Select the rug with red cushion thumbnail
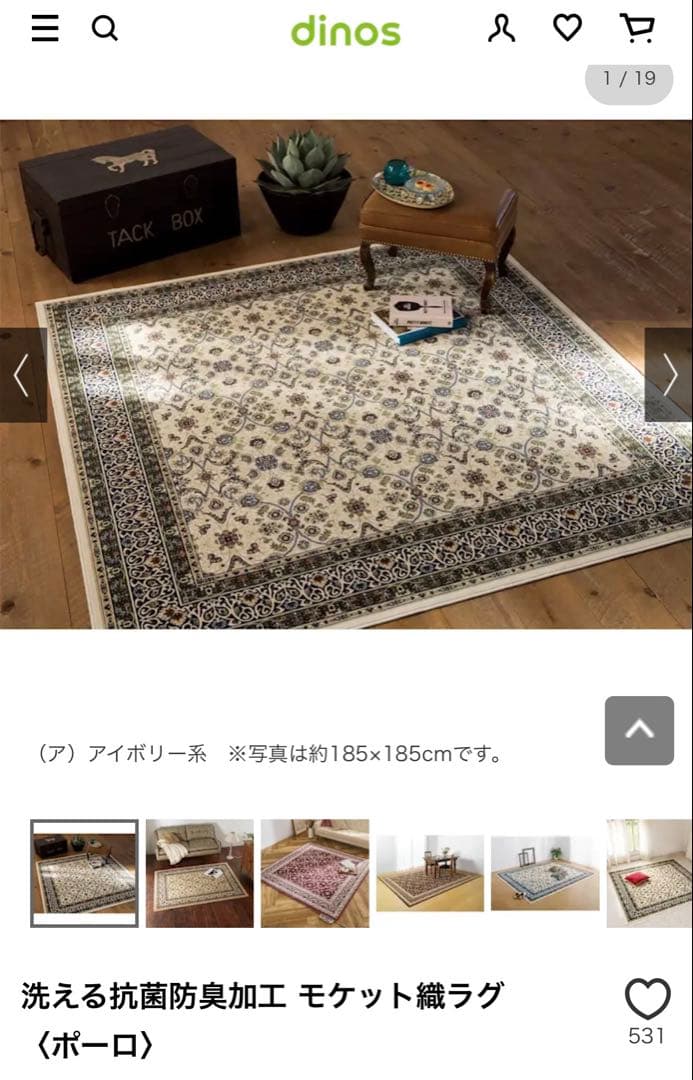The width and height of the screenshot is (693, 1080). pyautogui.click(x=649, y=874)
